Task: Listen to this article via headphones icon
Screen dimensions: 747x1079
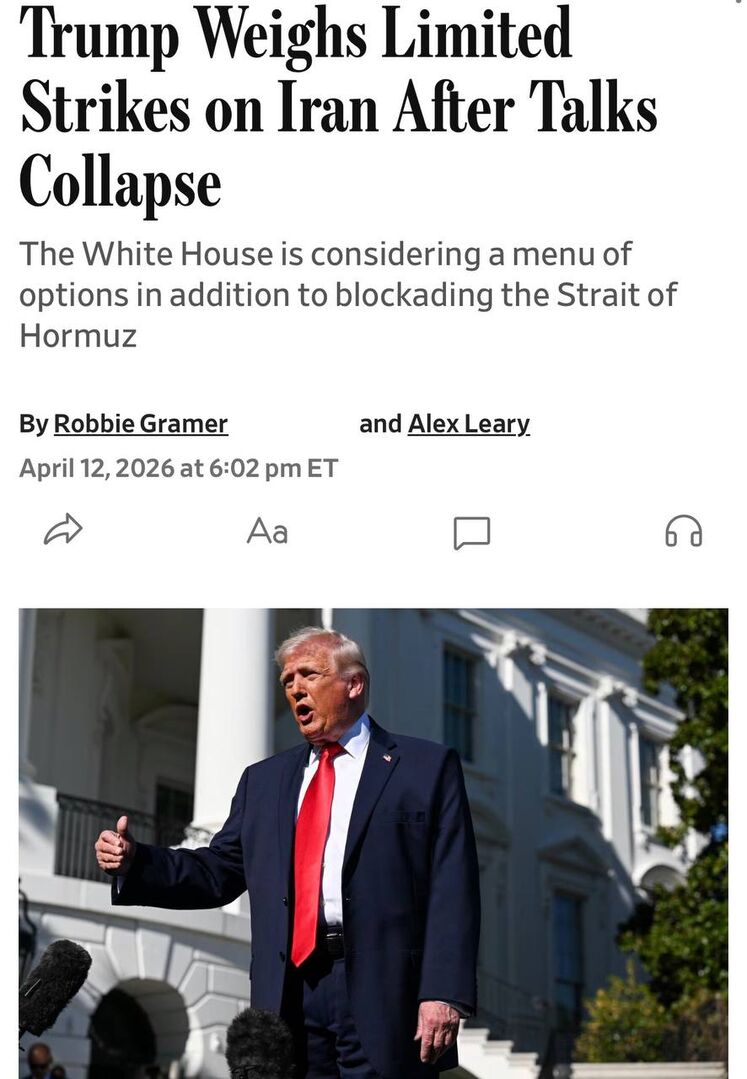Action: coord(683,531)
